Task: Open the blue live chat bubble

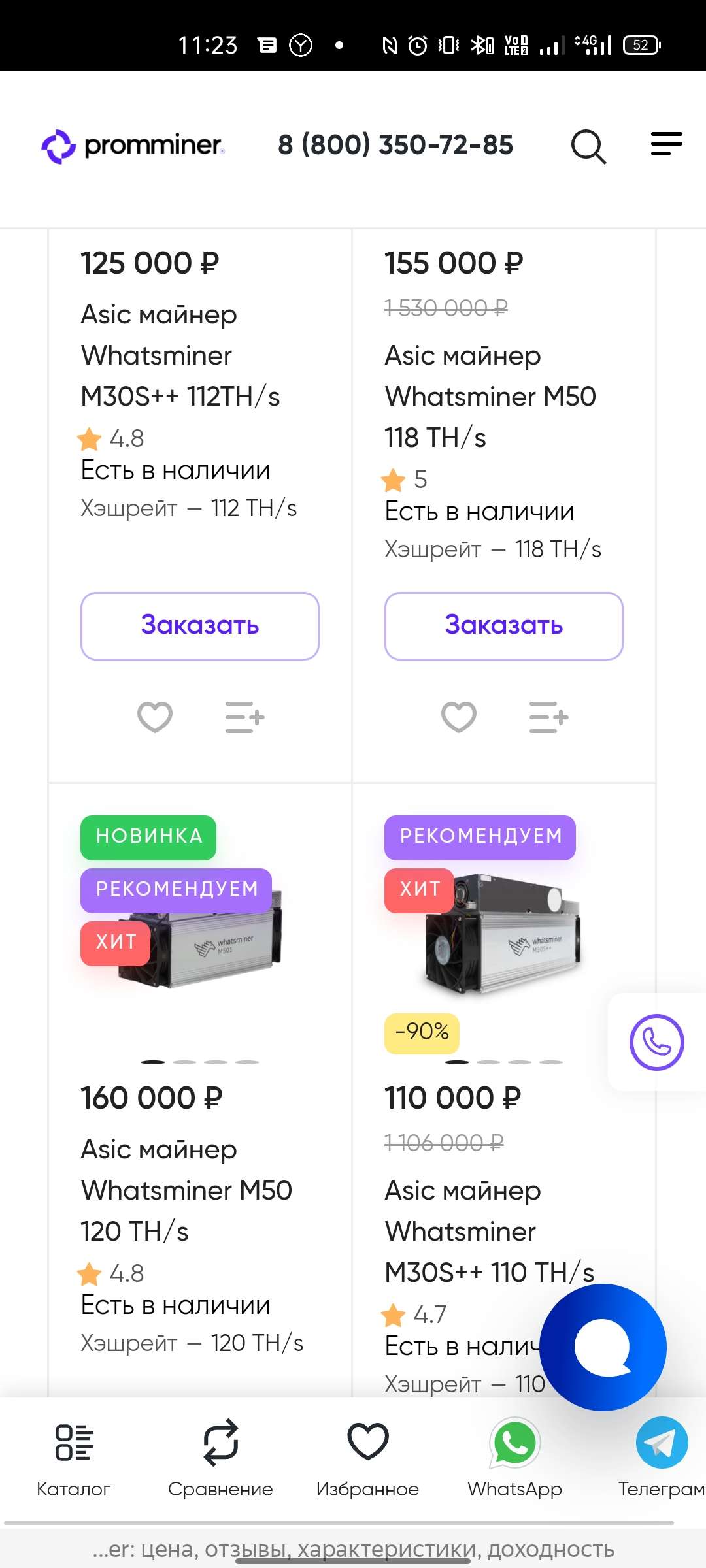Action: tap(603, 1347)
